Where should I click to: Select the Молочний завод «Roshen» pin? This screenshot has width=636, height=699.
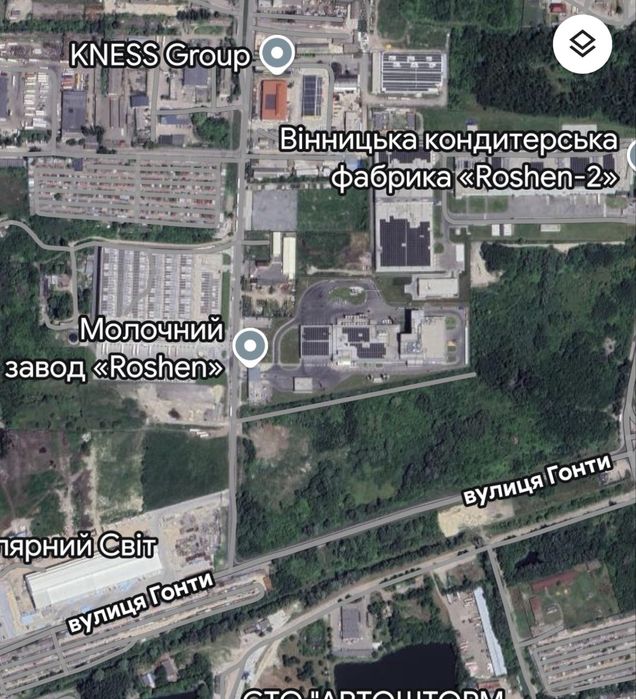[249, 347]
